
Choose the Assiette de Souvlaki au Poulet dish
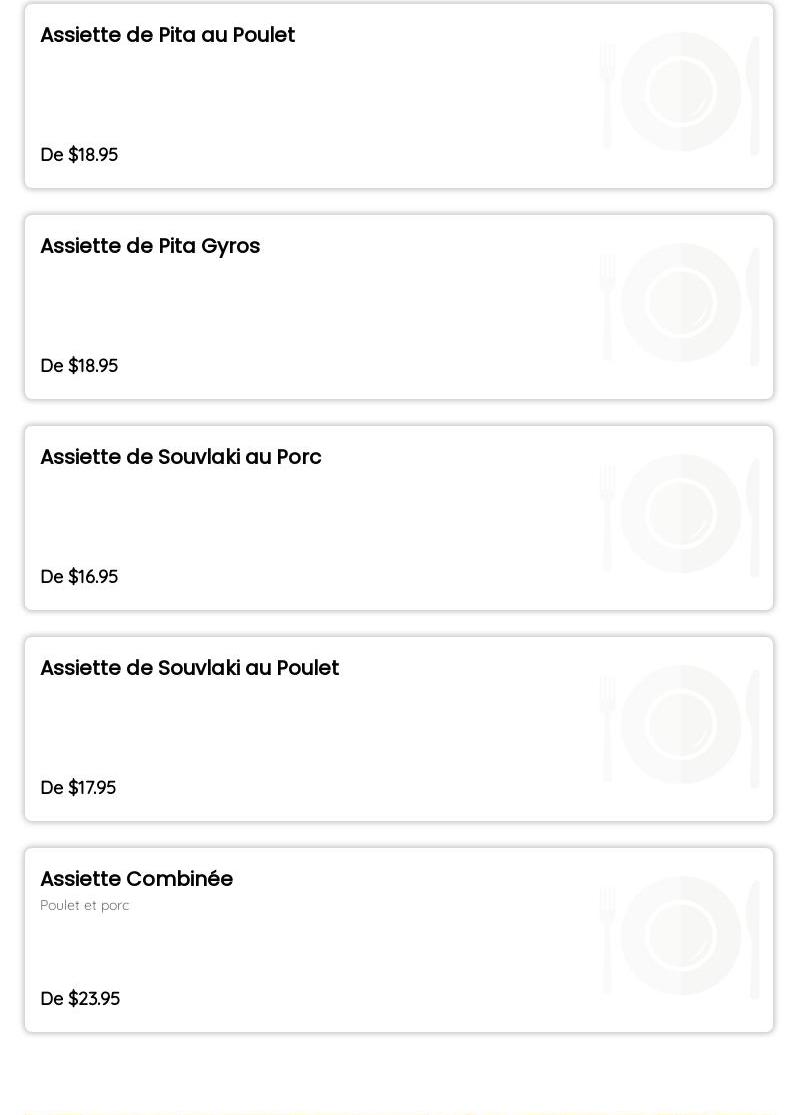tap(398, 729)
